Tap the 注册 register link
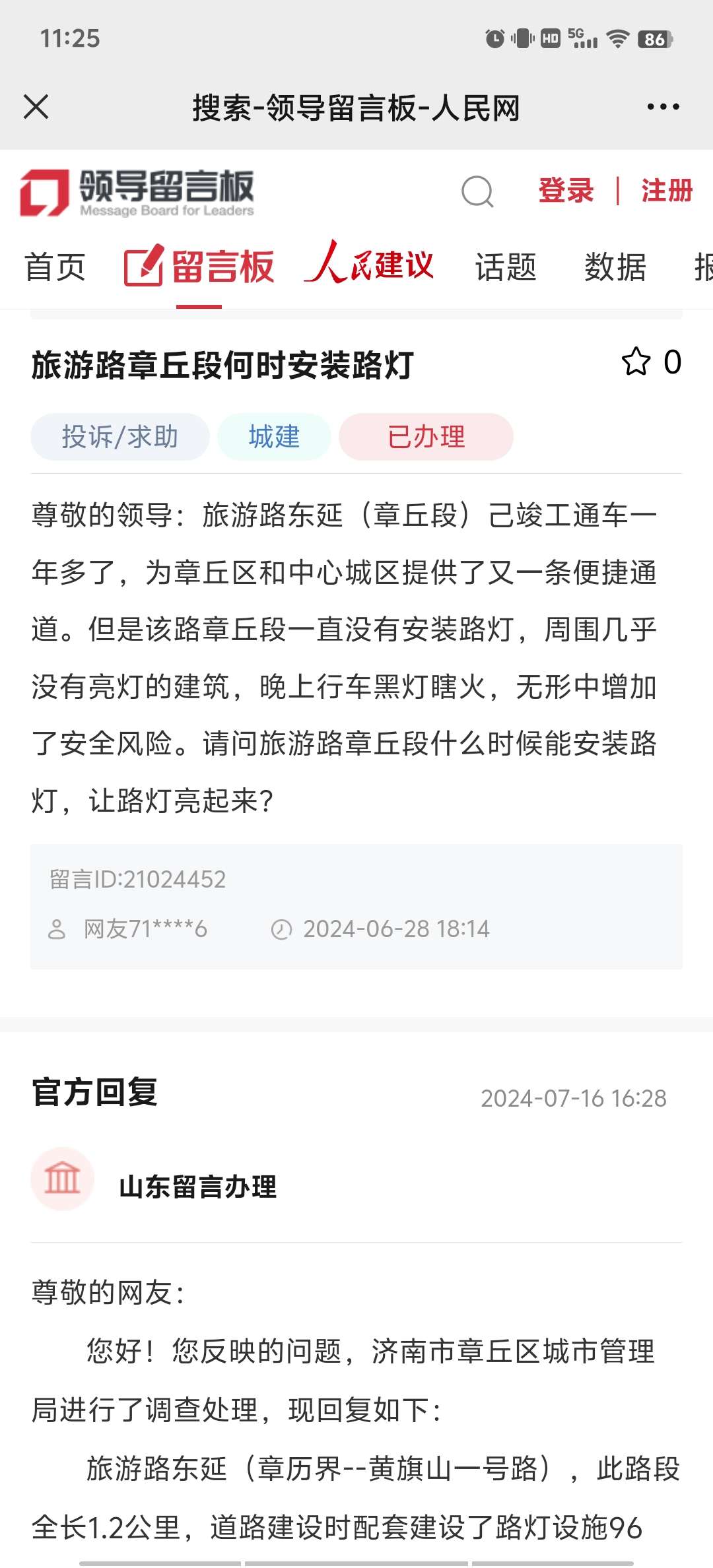 666,191
